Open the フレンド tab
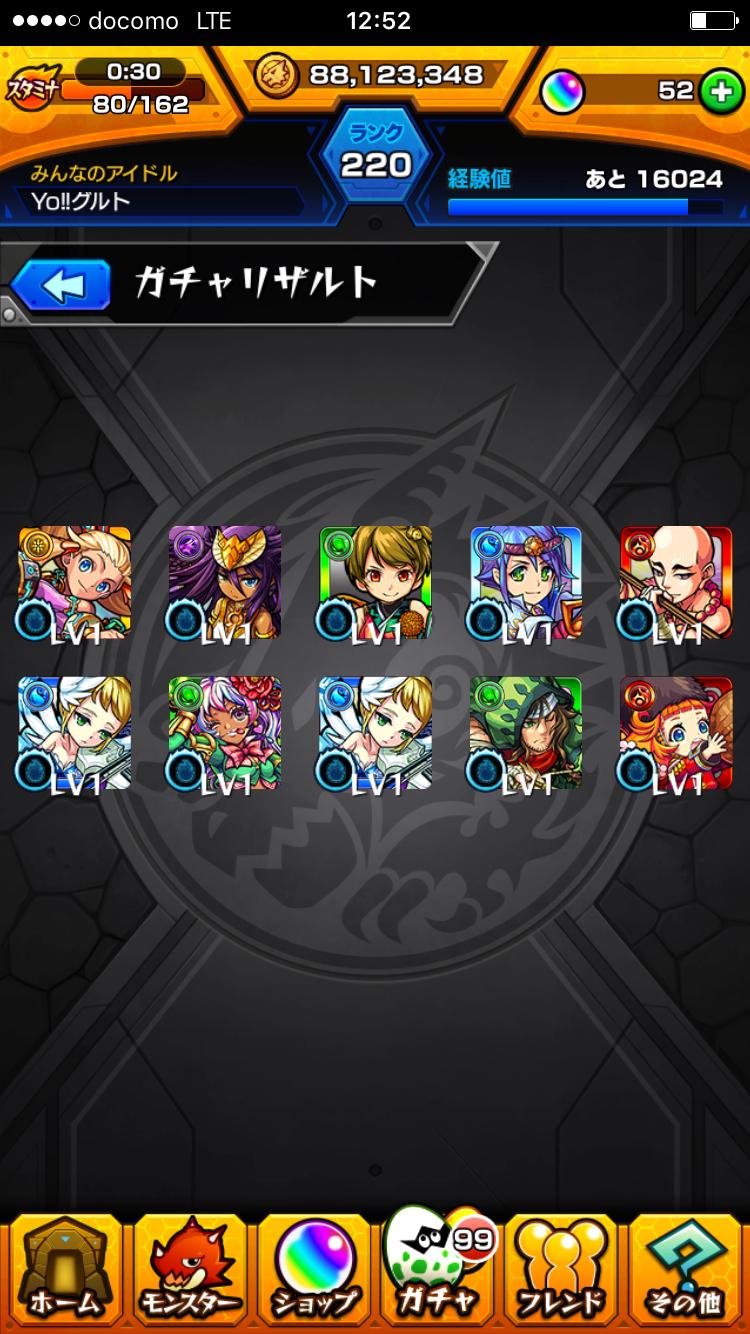This screenshot has width=750, height=1334. [561, 1267]
